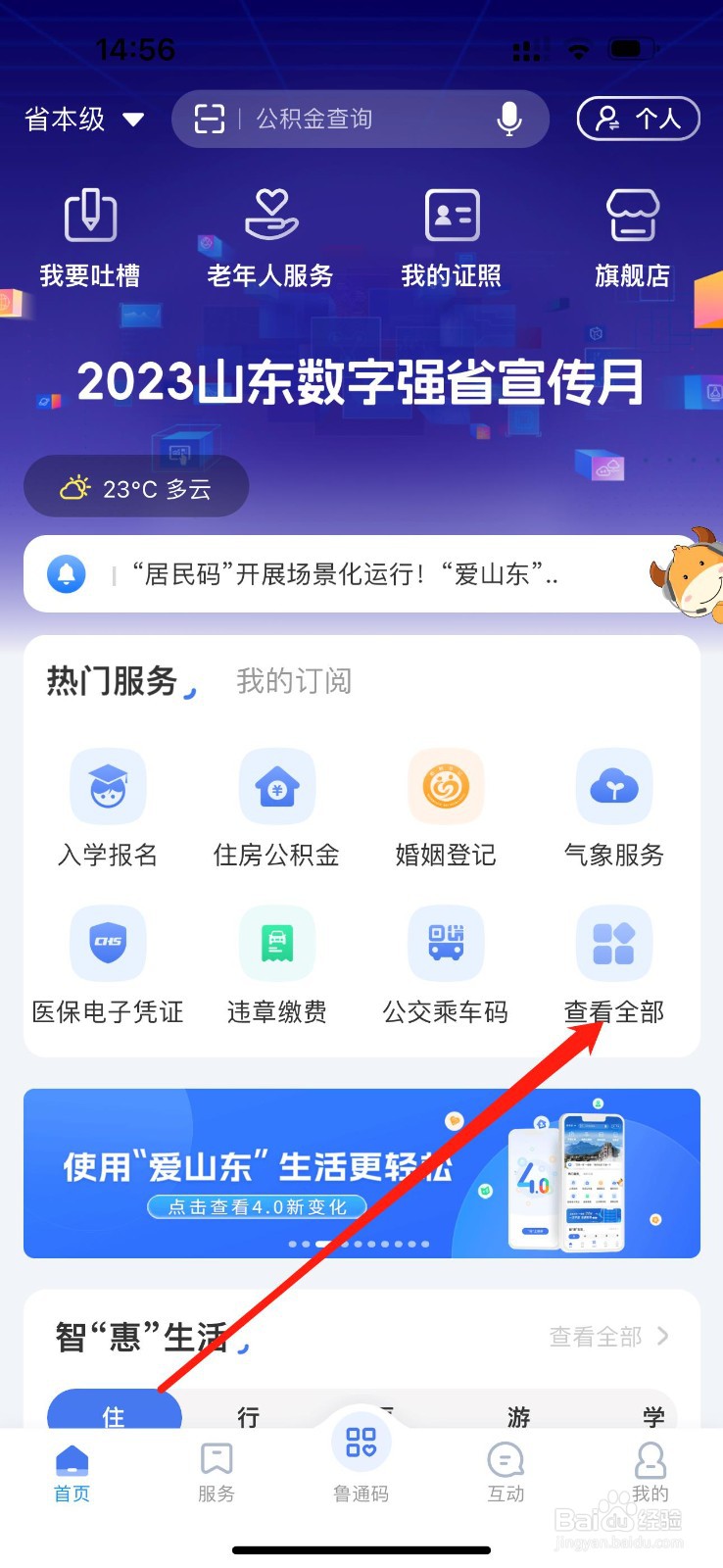Tap 查看全部 grid icon in hot services
This screenshot has height=1568, width=723.
coord(614,944)
